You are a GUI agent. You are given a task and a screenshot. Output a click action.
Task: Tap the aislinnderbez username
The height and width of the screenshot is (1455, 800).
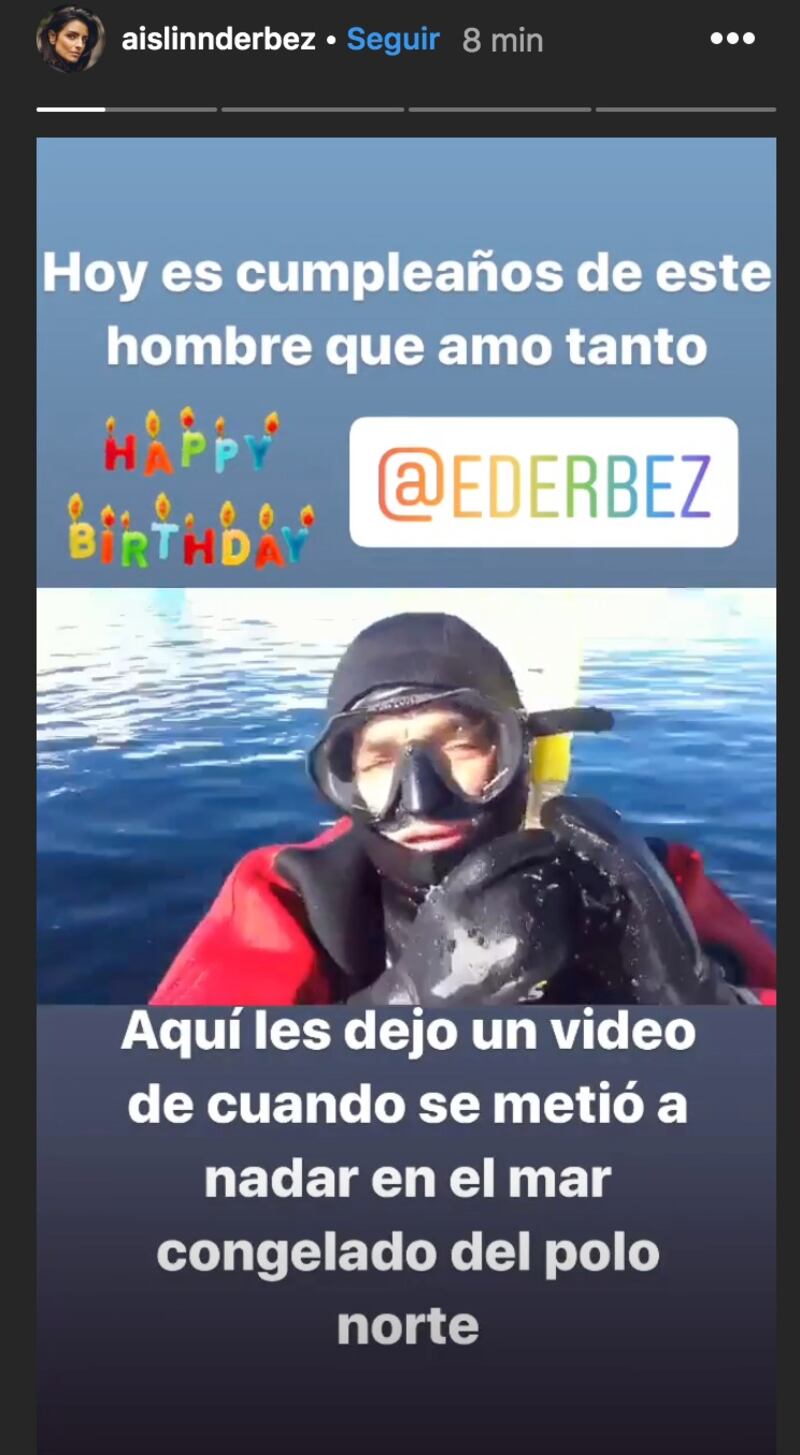click(x=218, y=40)
